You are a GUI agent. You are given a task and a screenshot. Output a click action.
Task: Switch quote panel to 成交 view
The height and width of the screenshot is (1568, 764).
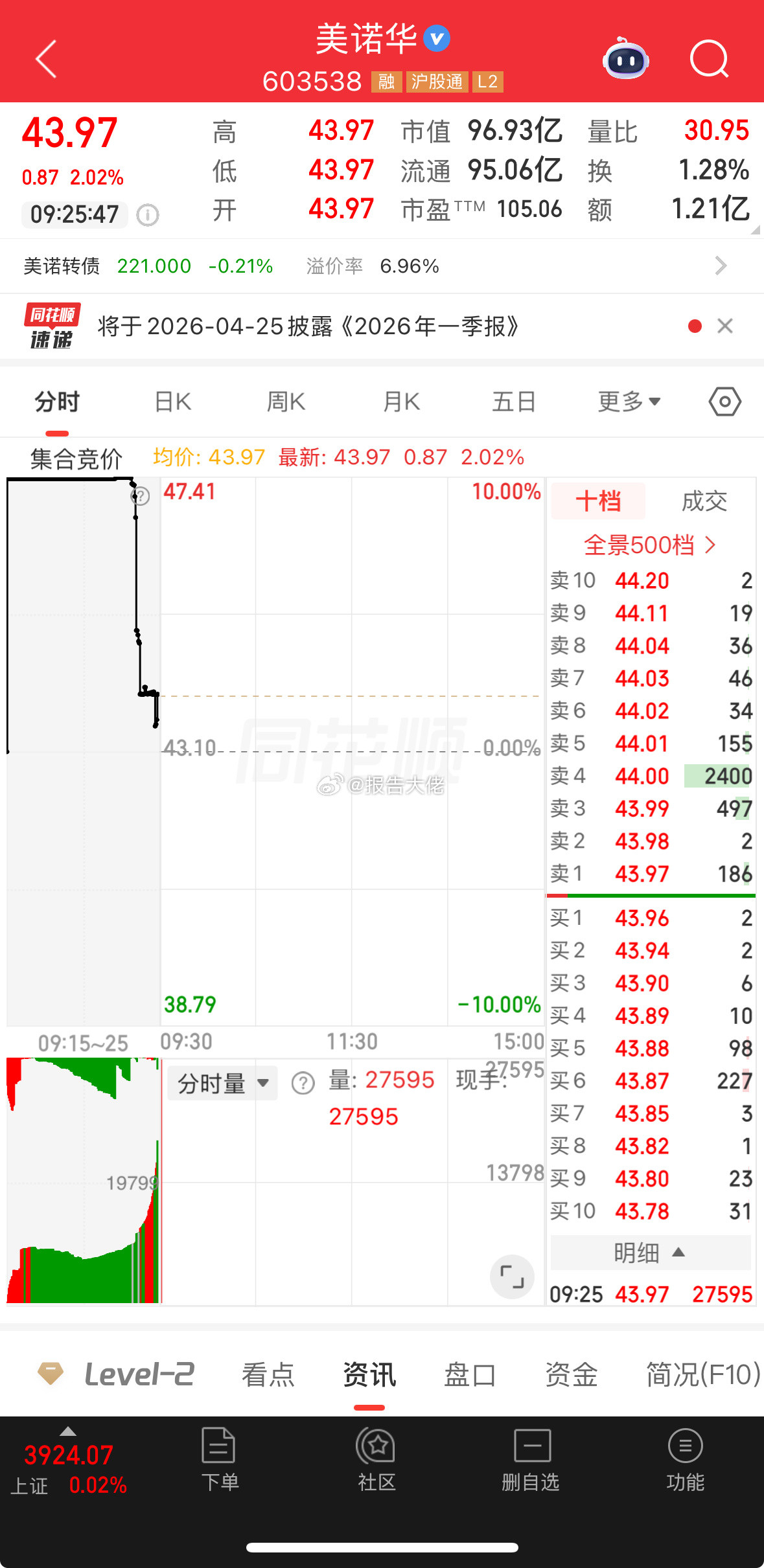[704, 501]
